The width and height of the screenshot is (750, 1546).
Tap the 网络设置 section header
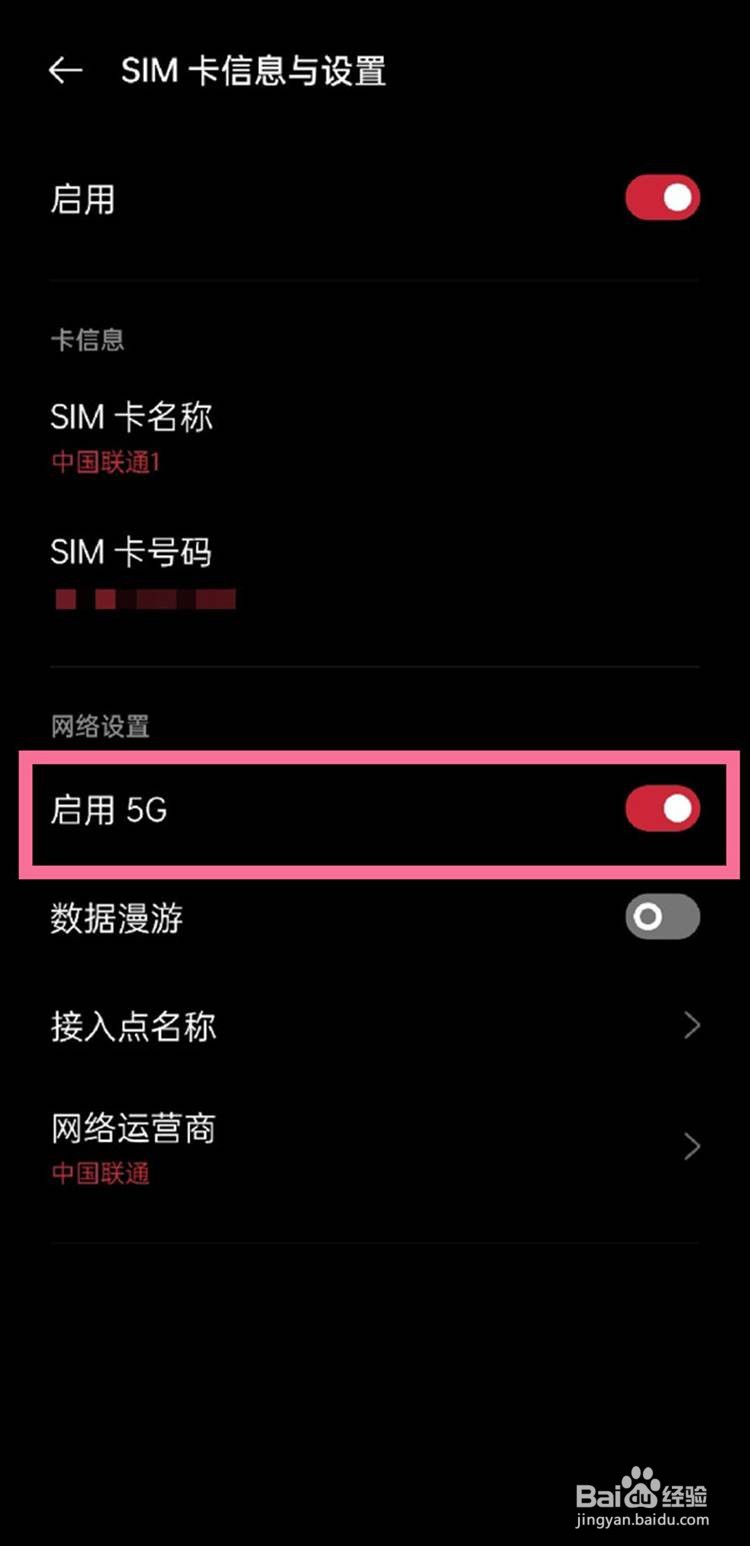pyautogui.click(x=99, y=727)
